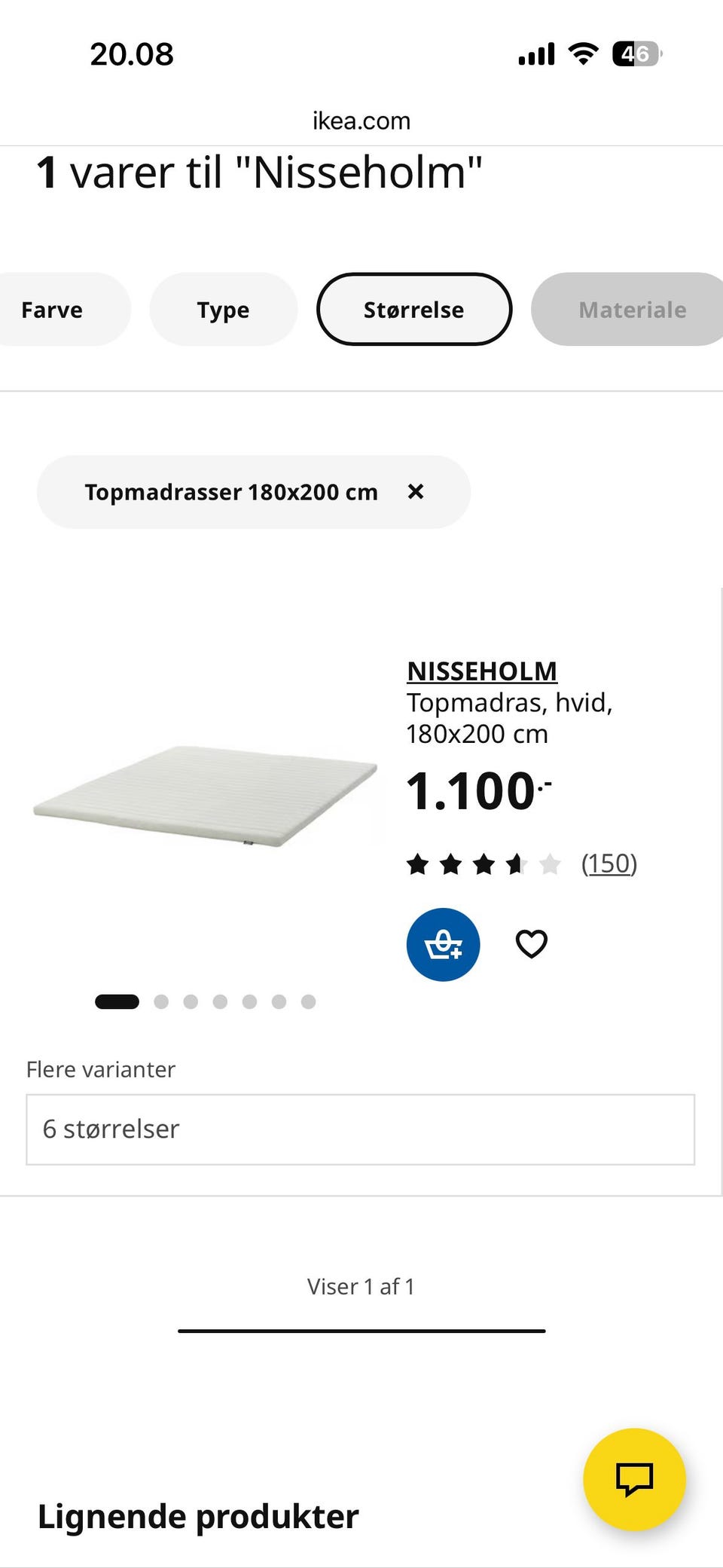Tap the NISSEHOLM mattress topper image

[x=203, y=799]
